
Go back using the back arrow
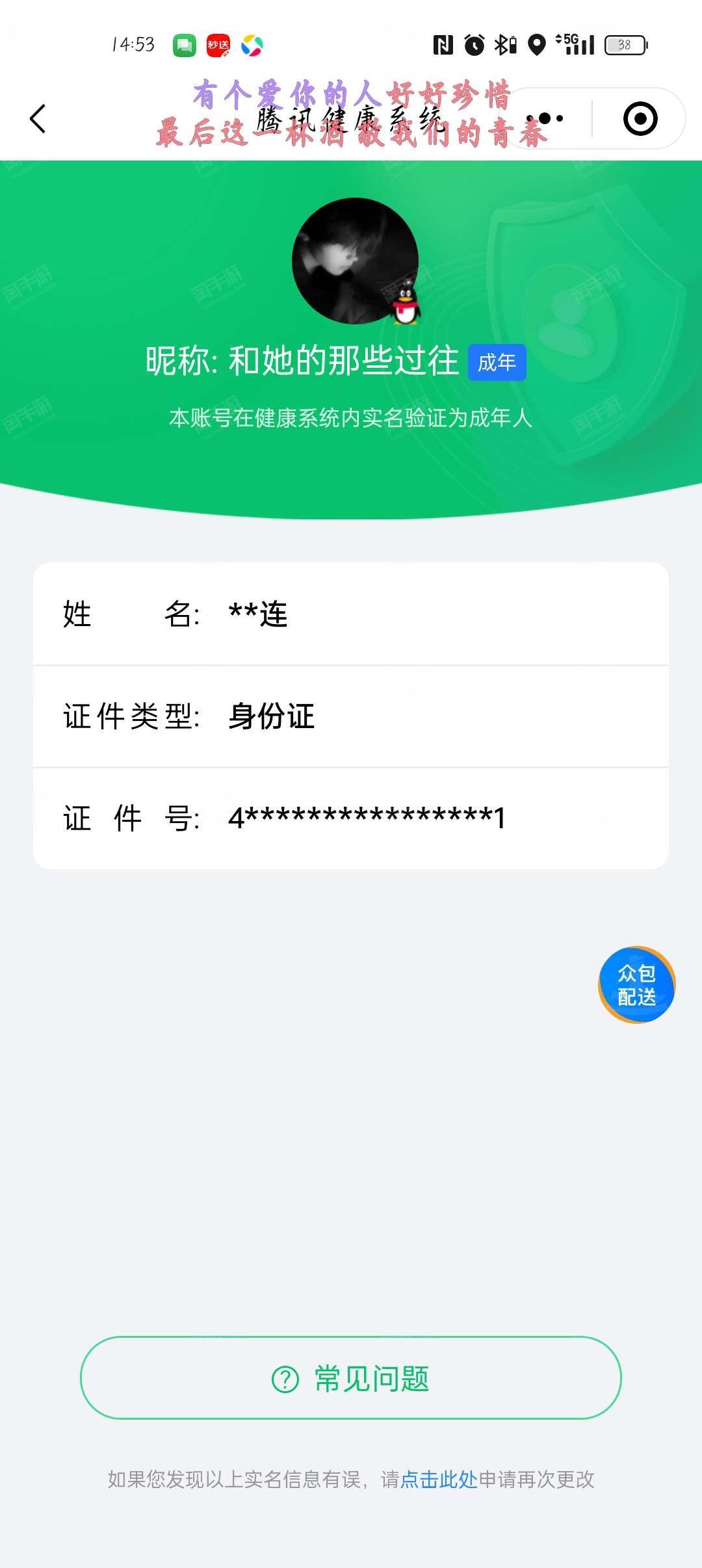pos(38,119)
